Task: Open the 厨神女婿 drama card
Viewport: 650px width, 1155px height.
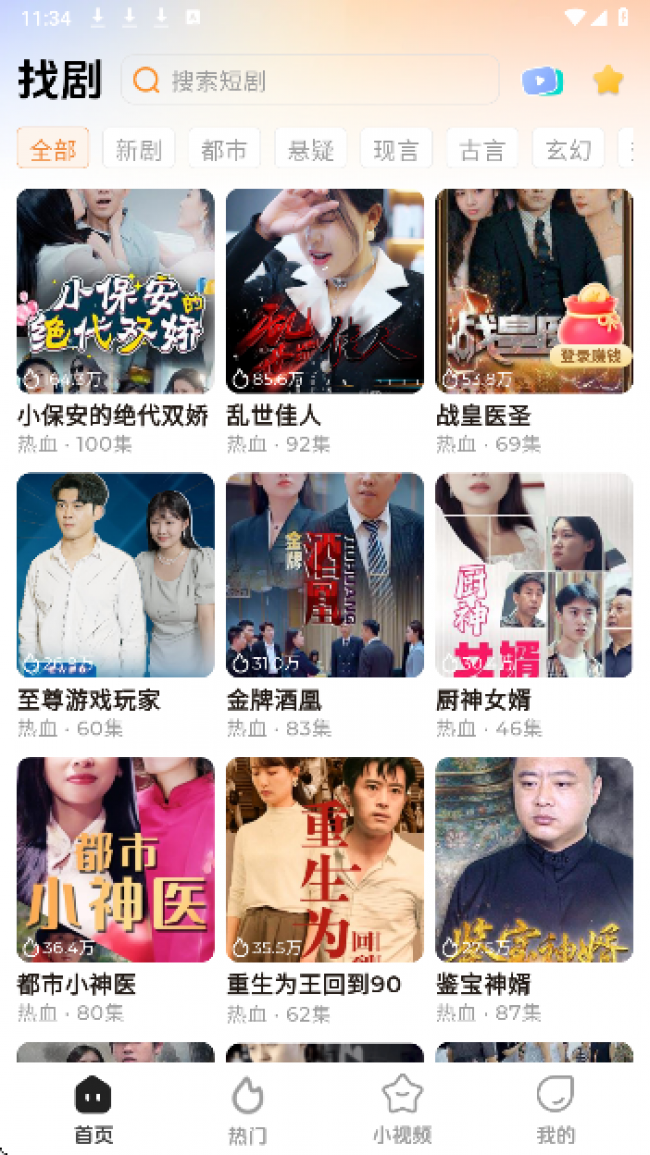Action: click(533, 575)
